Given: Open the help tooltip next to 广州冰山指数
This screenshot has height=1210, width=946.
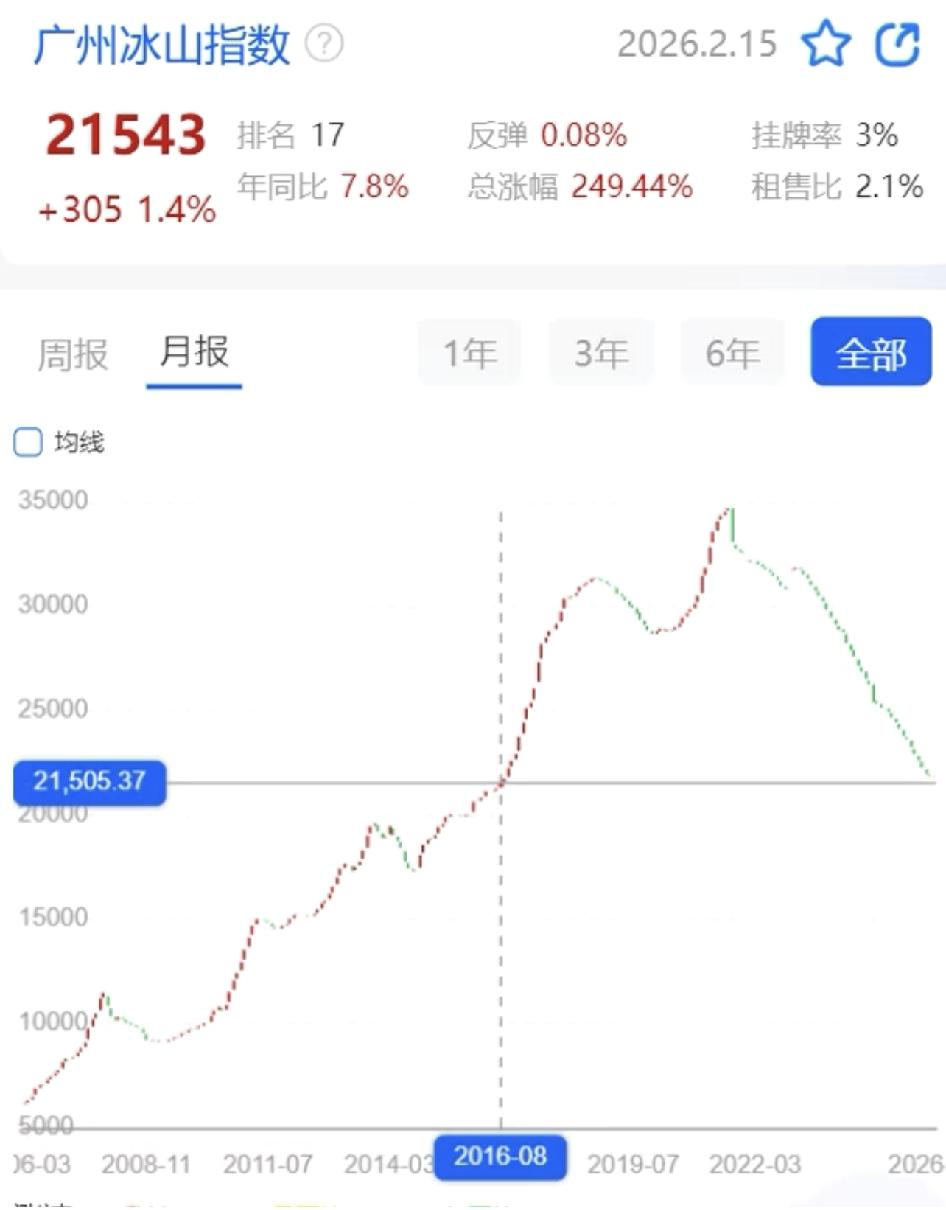Looking at the screenshot, I should [x=324, y=42].
